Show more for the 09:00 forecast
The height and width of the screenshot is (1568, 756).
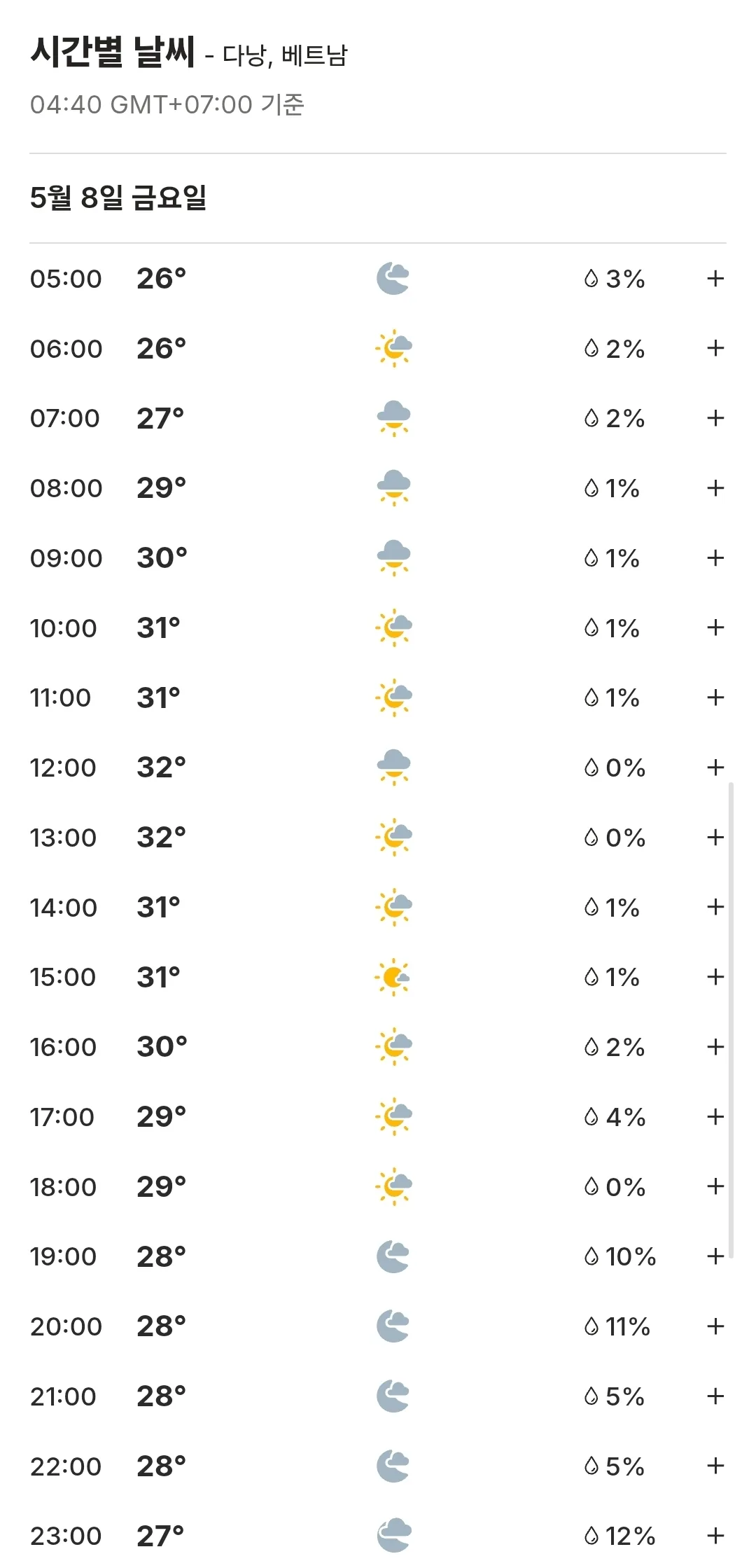tap(715, 558)
